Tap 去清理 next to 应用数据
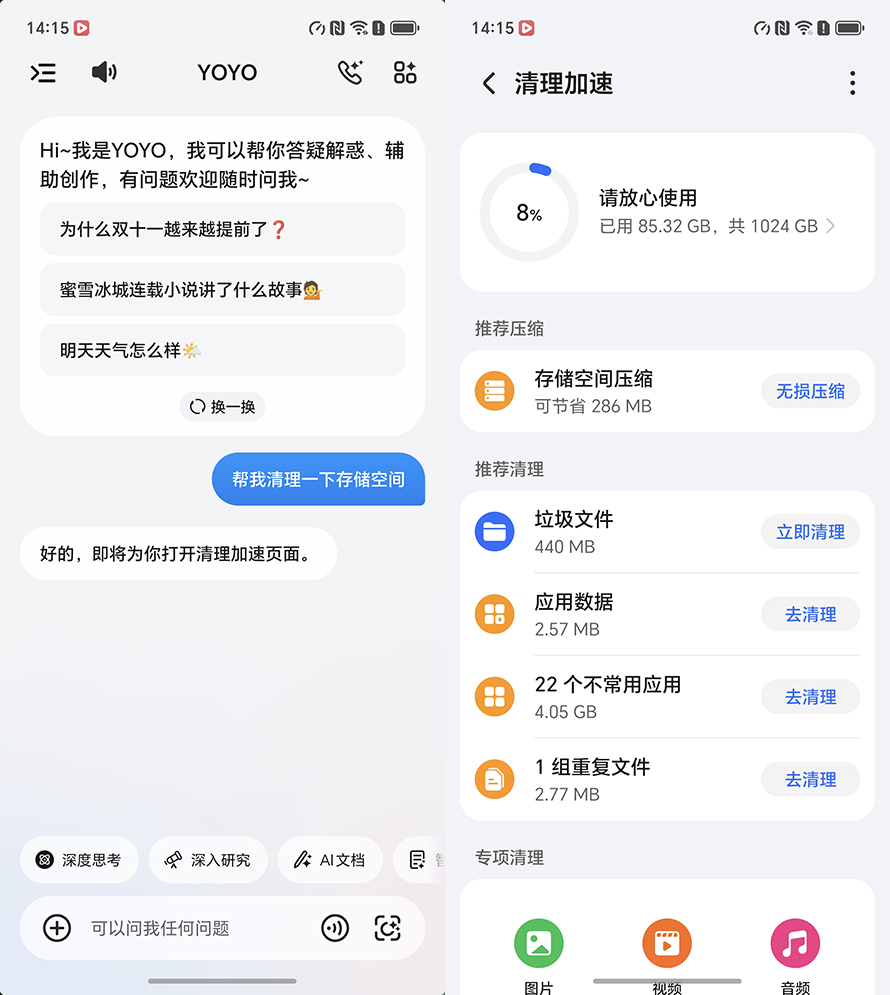Image resolution: width=890 pixels, height=995 pixels. point(810,615)
